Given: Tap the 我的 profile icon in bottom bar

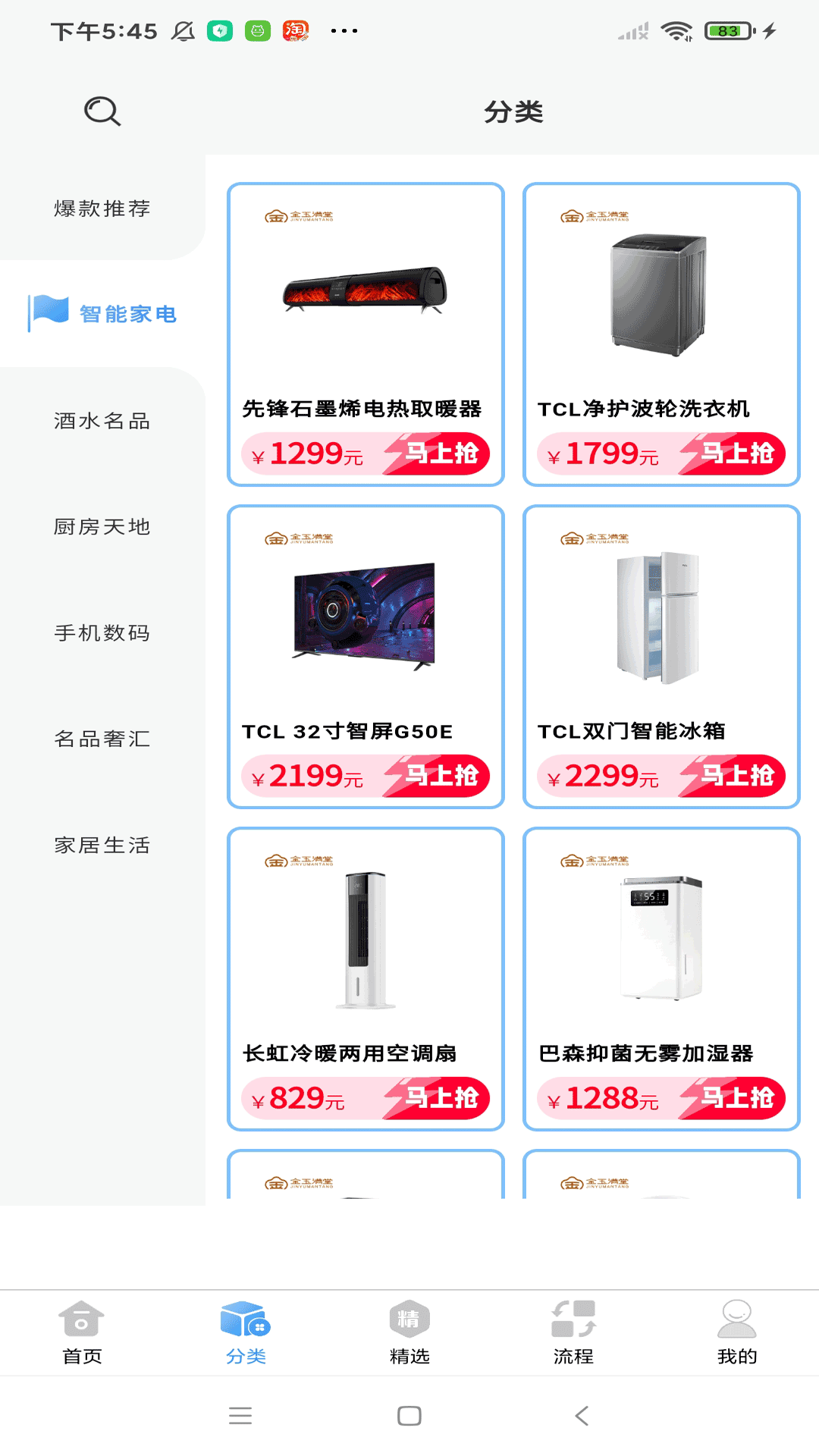Looking at the screenshot, I should click(x=736, y=1319).
